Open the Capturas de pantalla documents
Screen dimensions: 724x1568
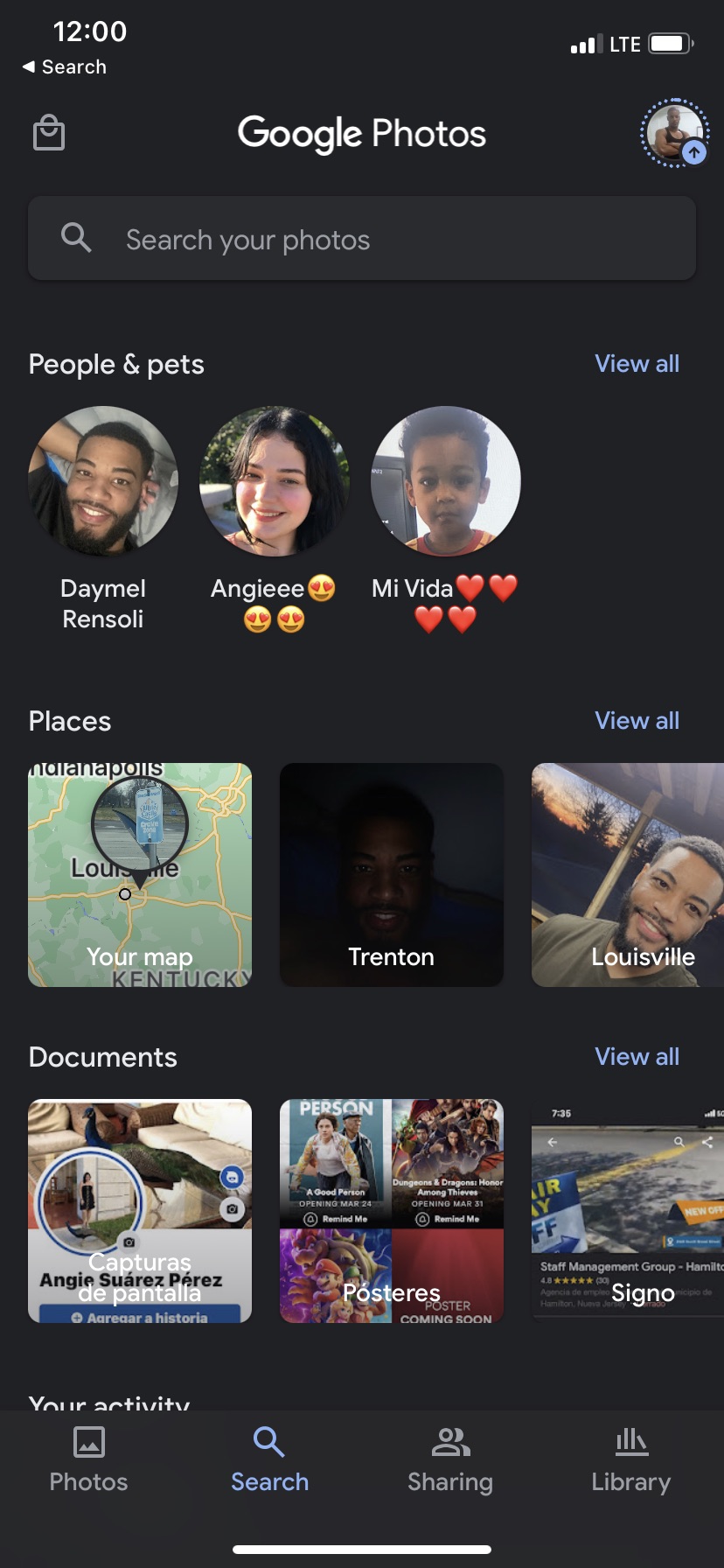tap(140, 1211)
